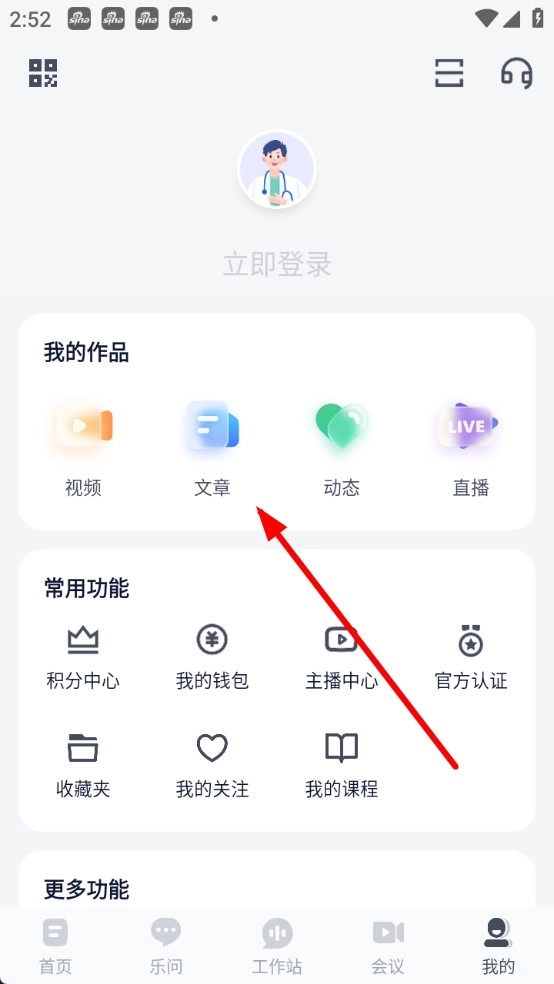554x984 pixels.
Task: Open 我的课程
Action: point(342,765)
